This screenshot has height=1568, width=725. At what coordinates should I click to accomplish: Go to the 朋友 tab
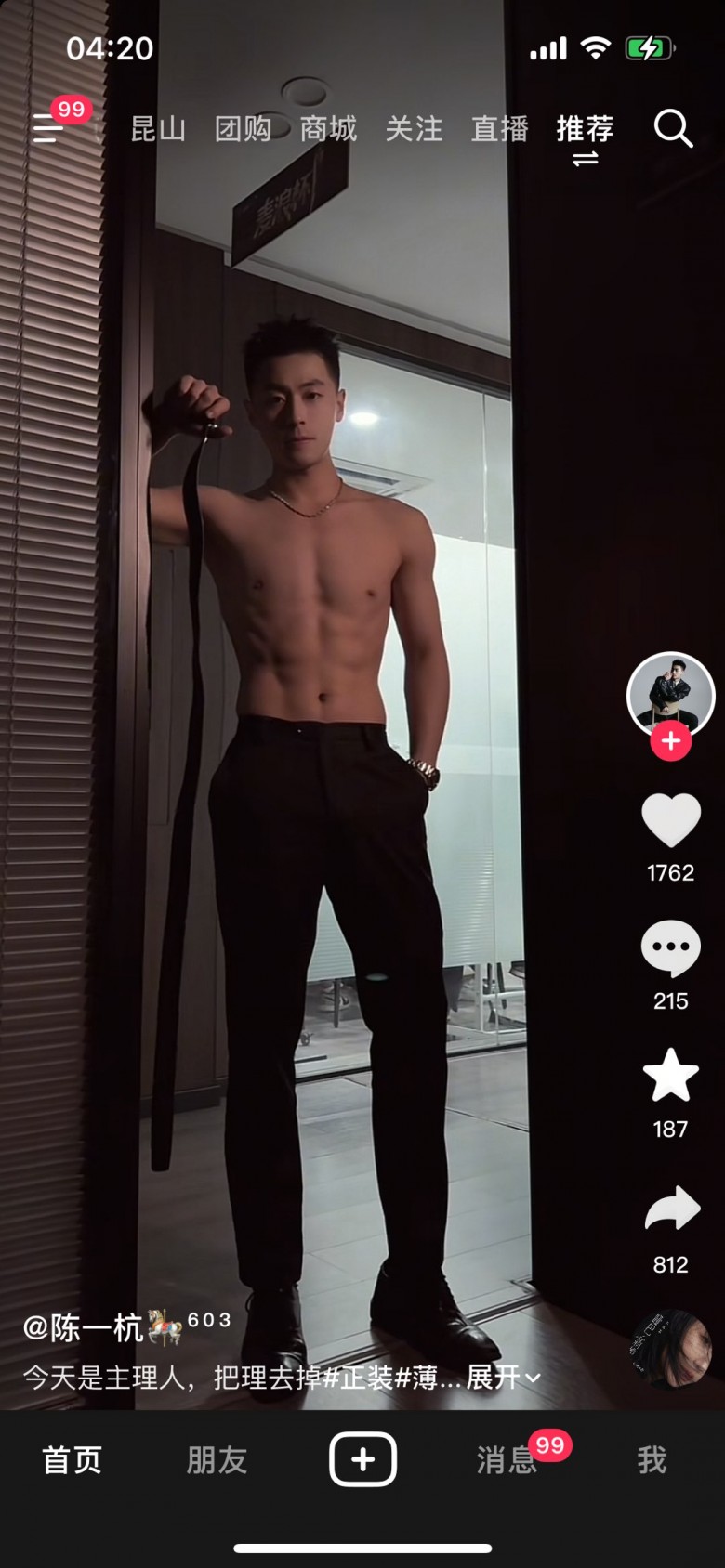tap(217, 1460)
